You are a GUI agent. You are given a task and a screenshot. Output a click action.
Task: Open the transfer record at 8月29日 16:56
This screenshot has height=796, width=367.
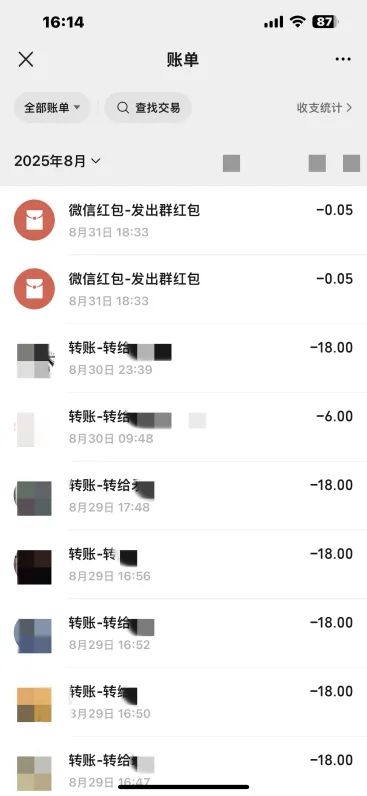(x=184, y=565)
